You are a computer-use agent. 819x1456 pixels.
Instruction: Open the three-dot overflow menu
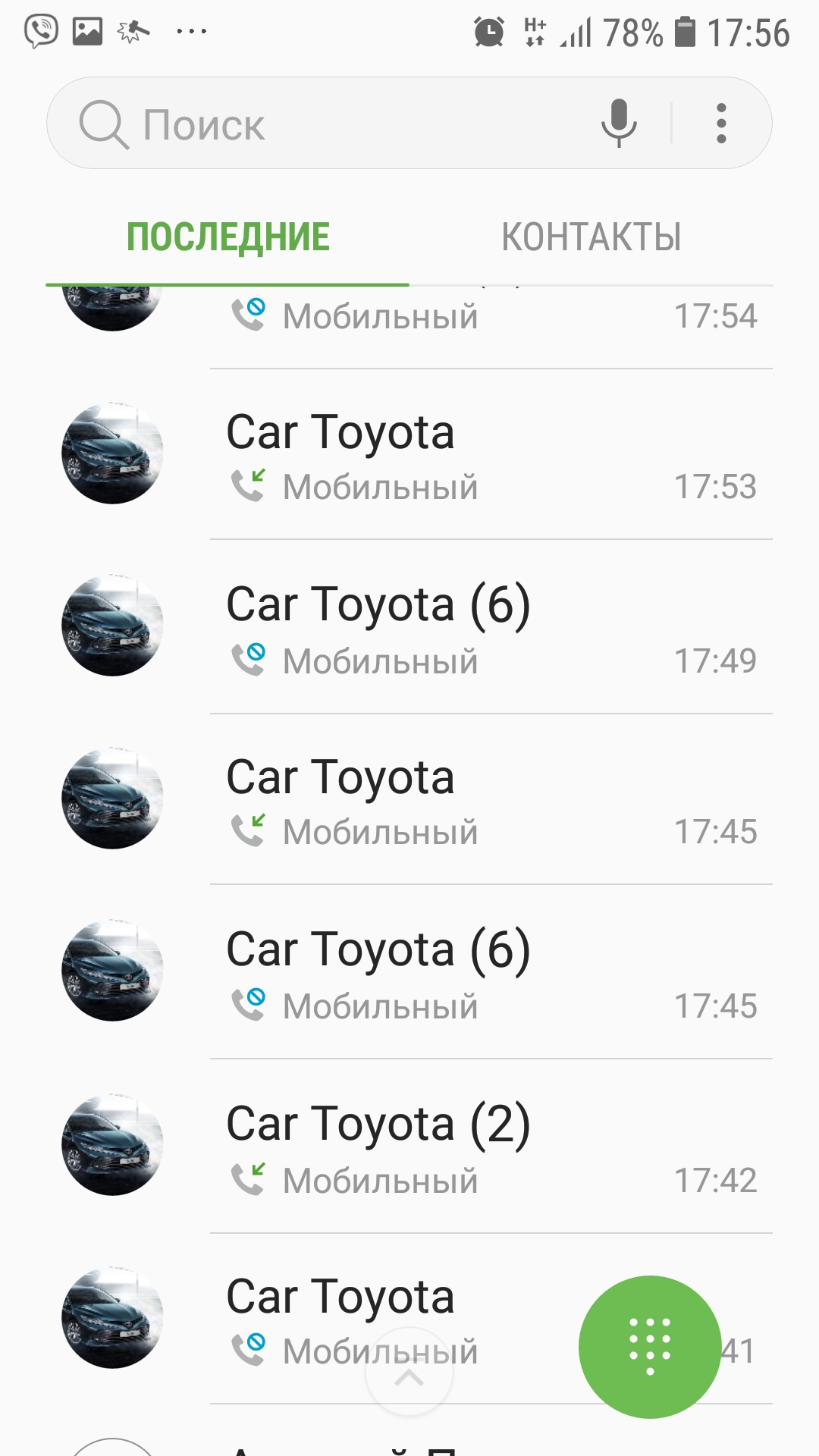click(721, 123)
